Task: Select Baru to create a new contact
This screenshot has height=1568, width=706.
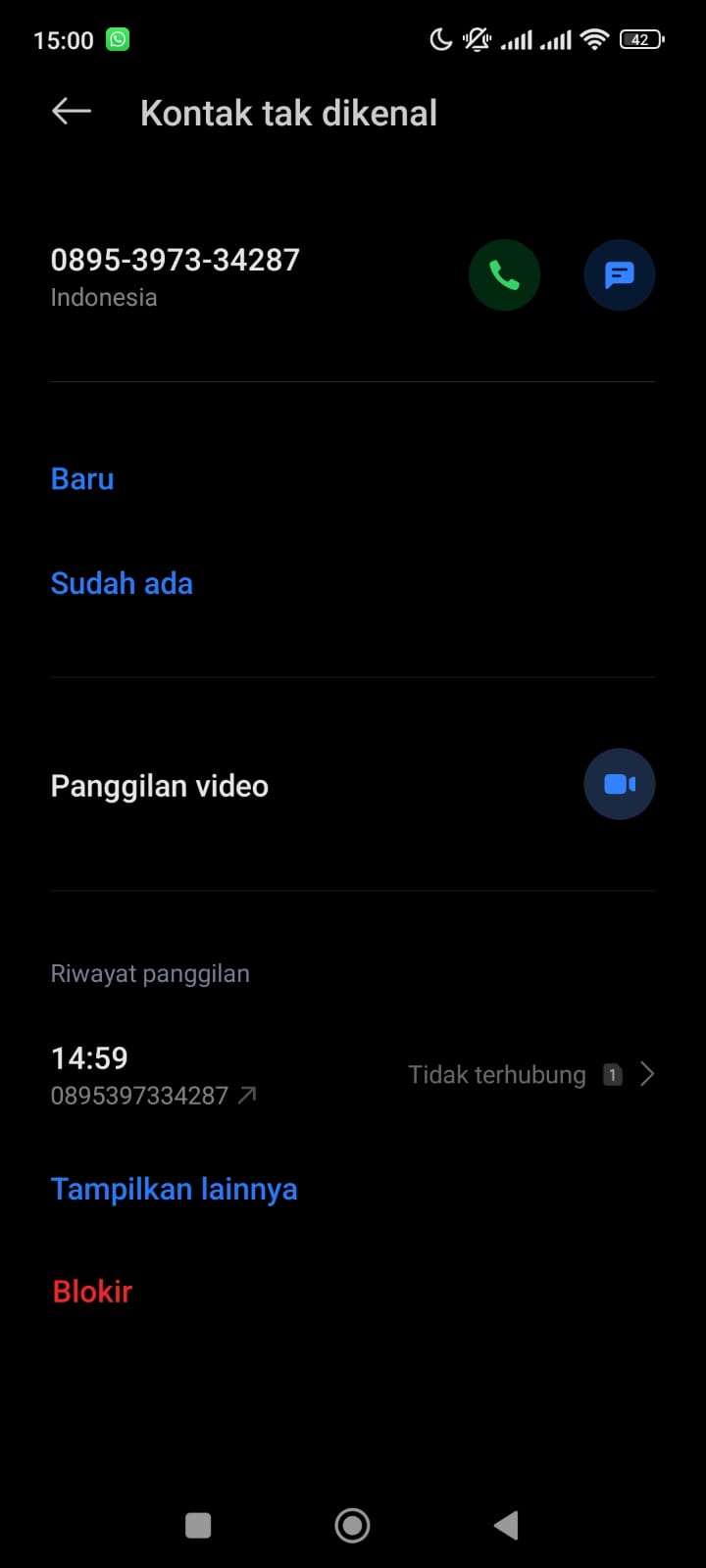Action: 81,478
